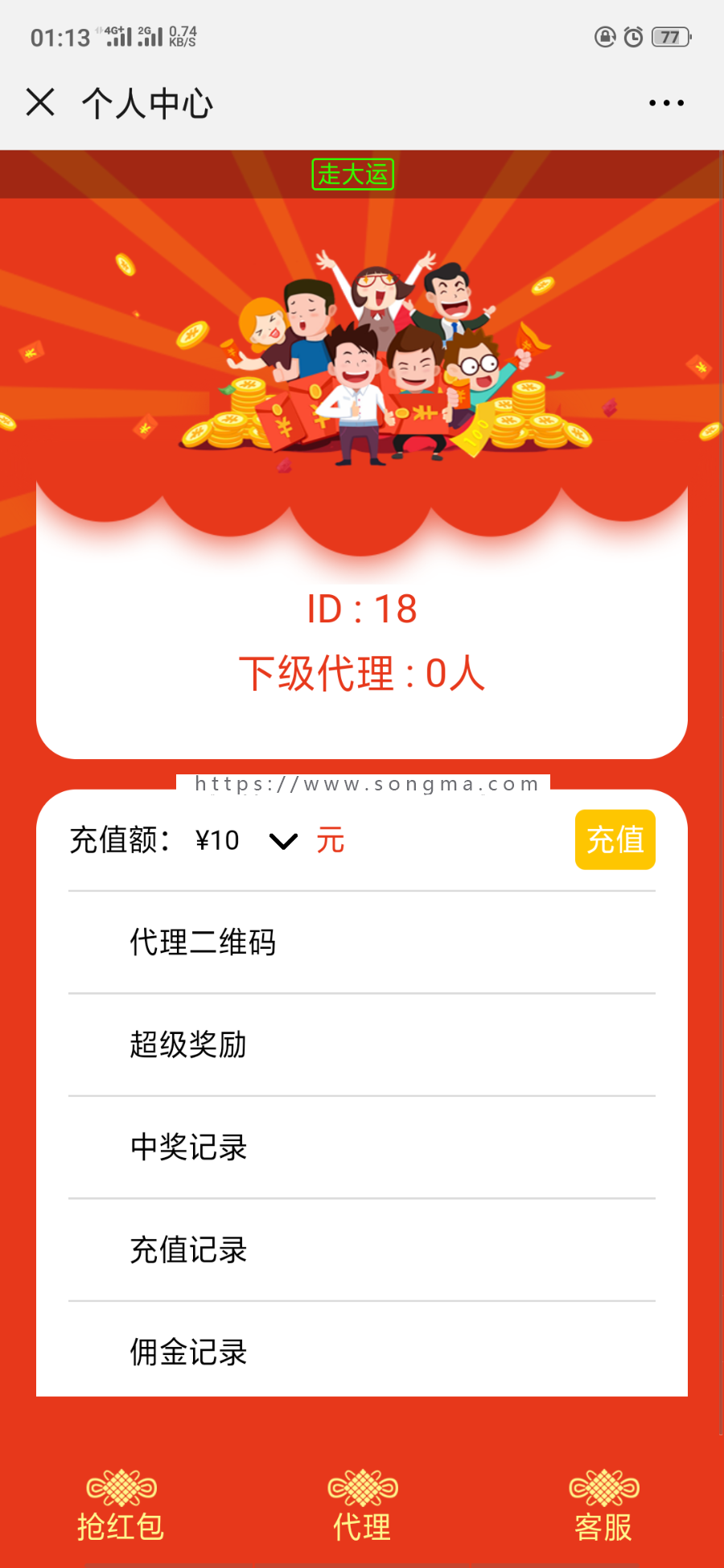Open the three-dot overflow menu
The width and height of the screenshot is (724, 1568).
coord(666,103)
